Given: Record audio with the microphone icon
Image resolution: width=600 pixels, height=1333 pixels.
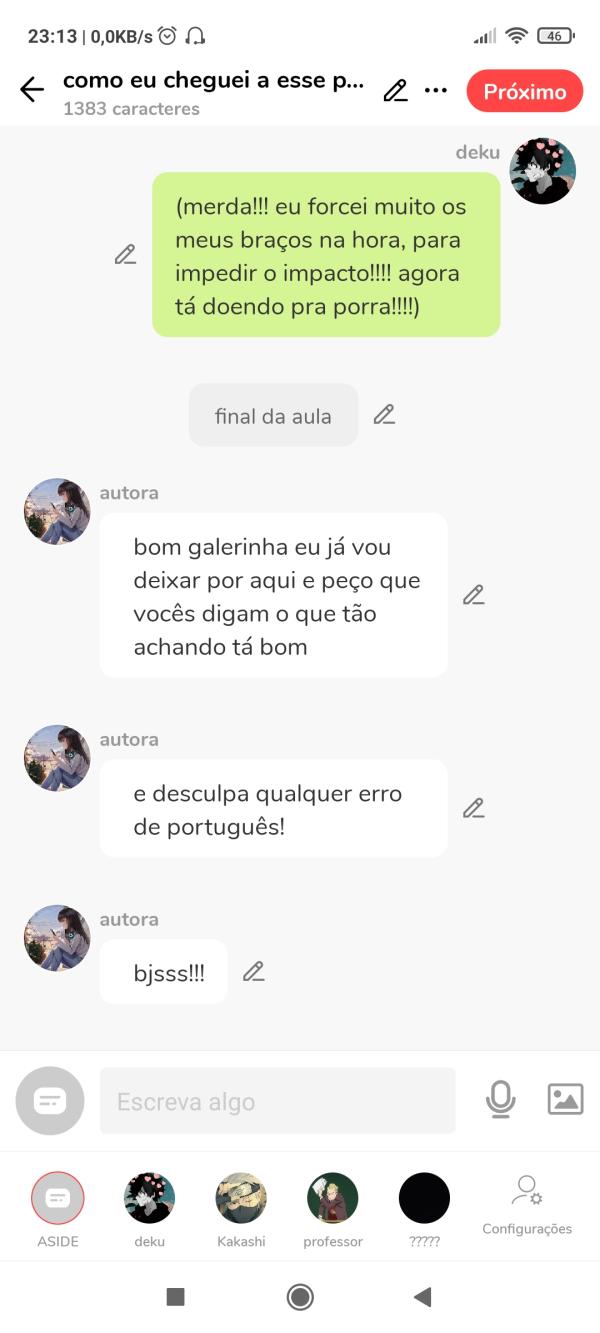Looking at the screenshot, I should tap(500, 1100).
